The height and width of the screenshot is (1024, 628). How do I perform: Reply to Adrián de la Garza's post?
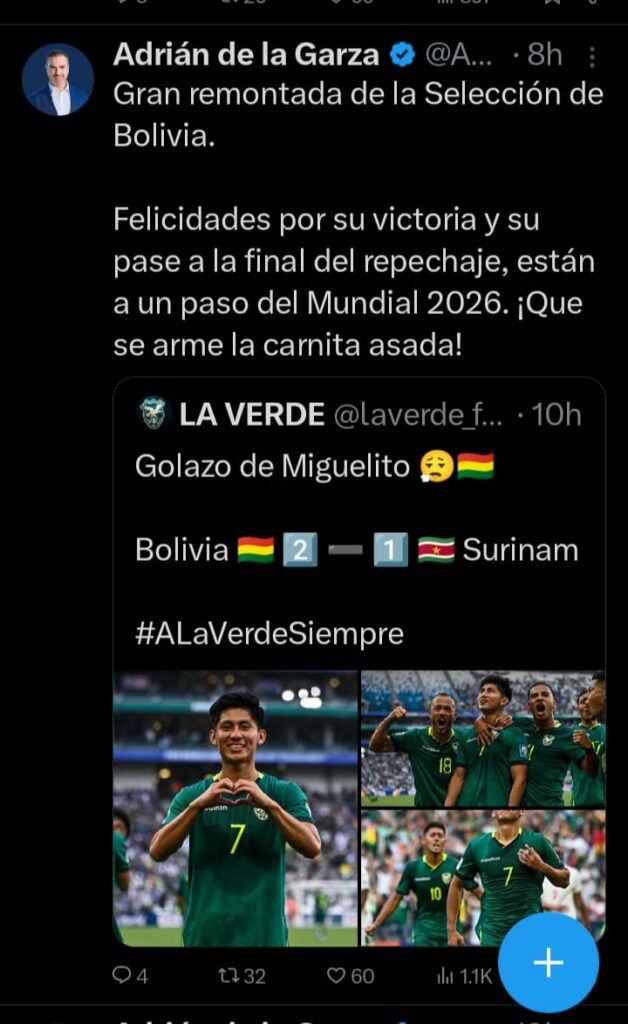pyautogui.click(x=129, y=975)
